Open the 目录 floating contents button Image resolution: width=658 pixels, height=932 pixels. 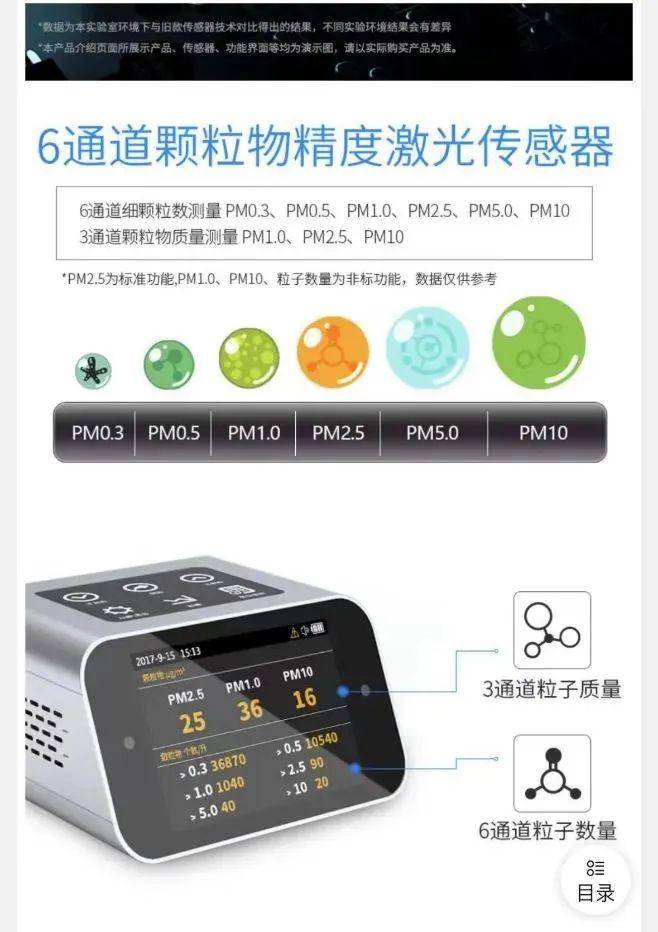click(x=595, y=881)
